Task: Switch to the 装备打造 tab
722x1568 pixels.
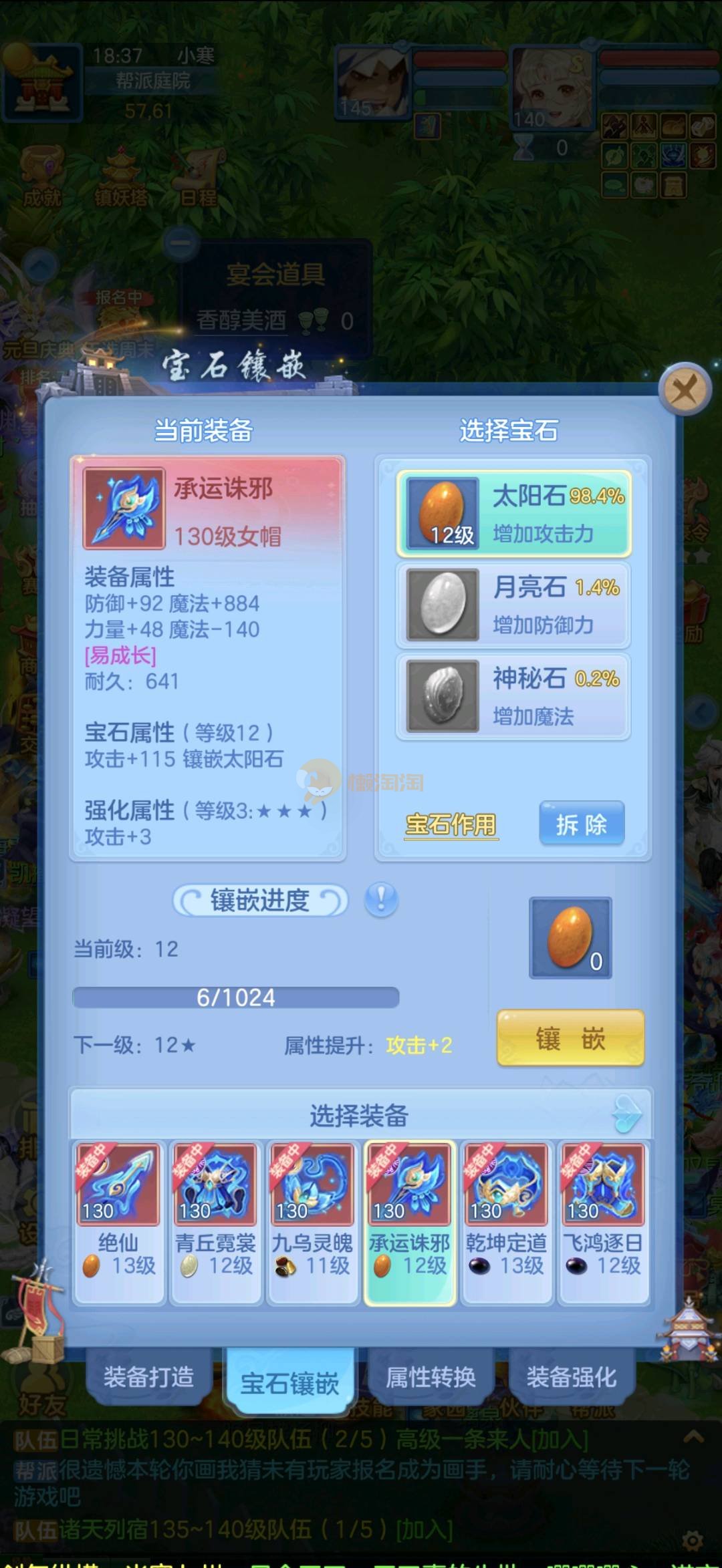Action: [148, 1378]
